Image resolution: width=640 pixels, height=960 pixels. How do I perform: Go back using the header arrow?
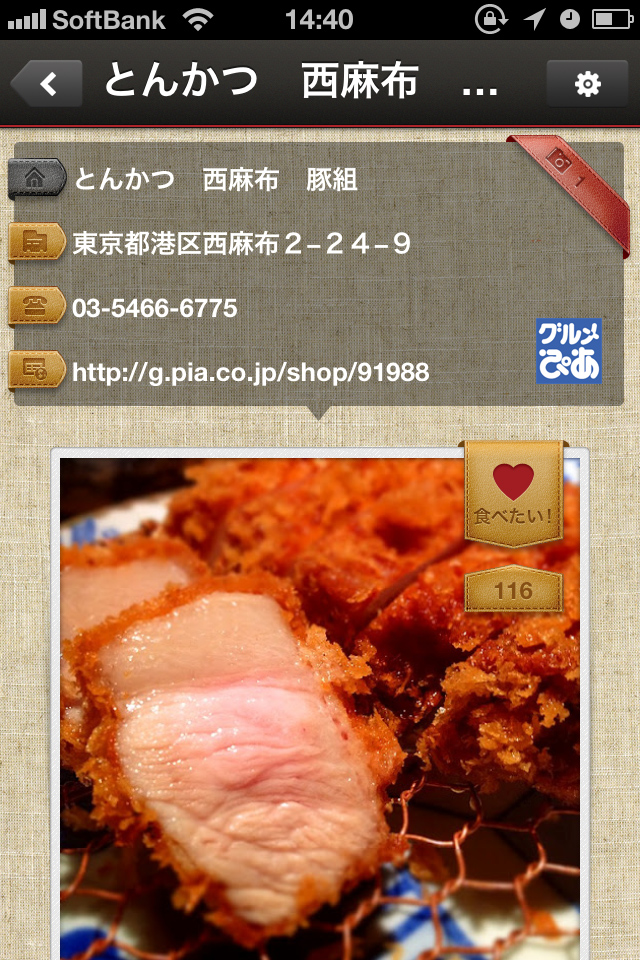click(x=47, y=84)
